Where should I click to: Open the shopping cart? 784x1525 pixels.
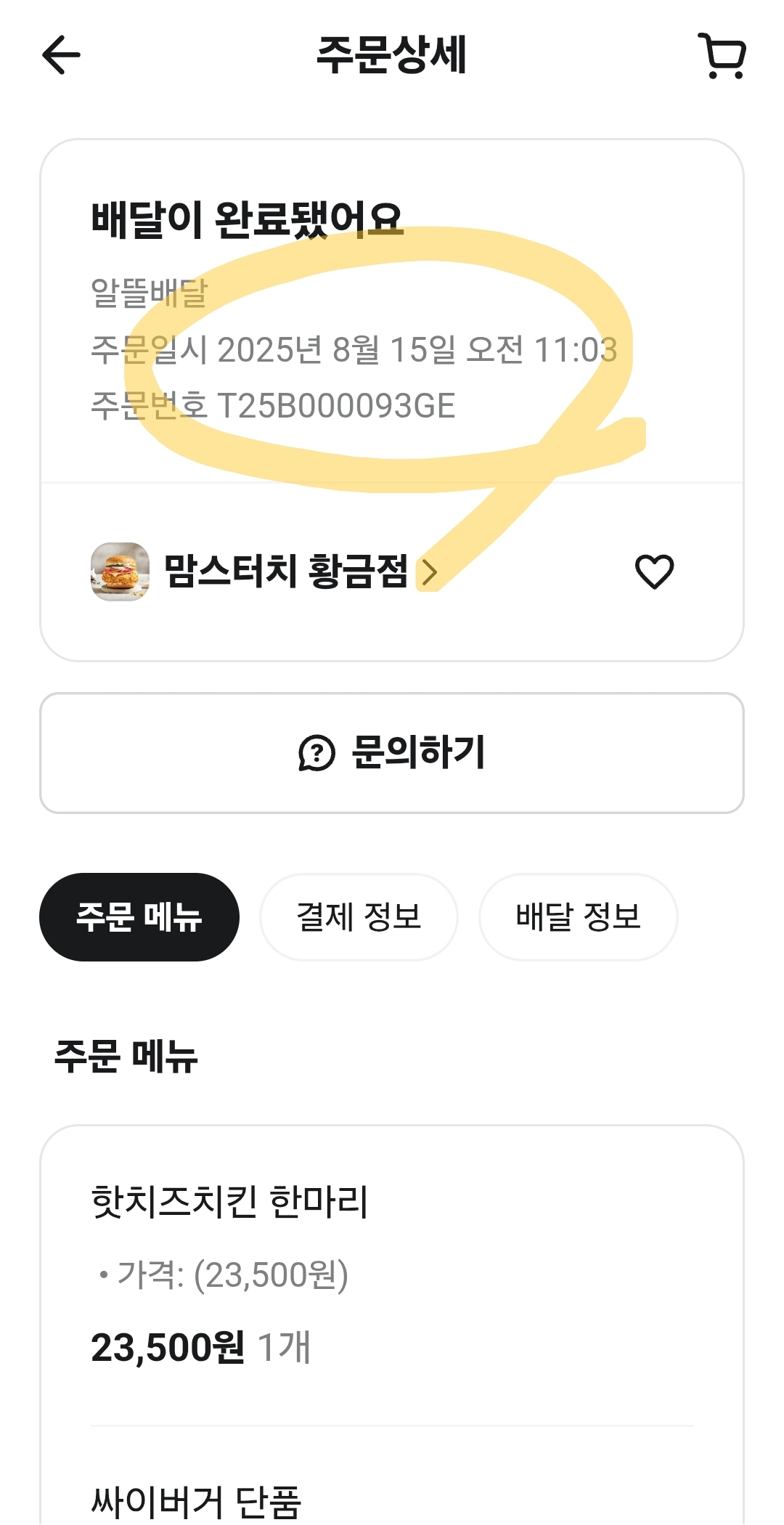point(722,55)
